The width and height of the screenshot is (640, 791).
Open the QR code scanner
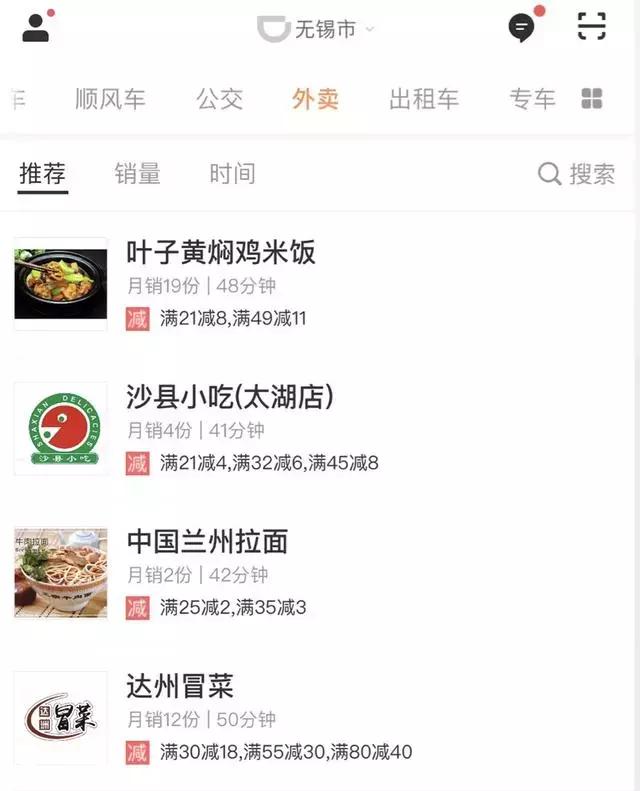click(x=592, y=27)
